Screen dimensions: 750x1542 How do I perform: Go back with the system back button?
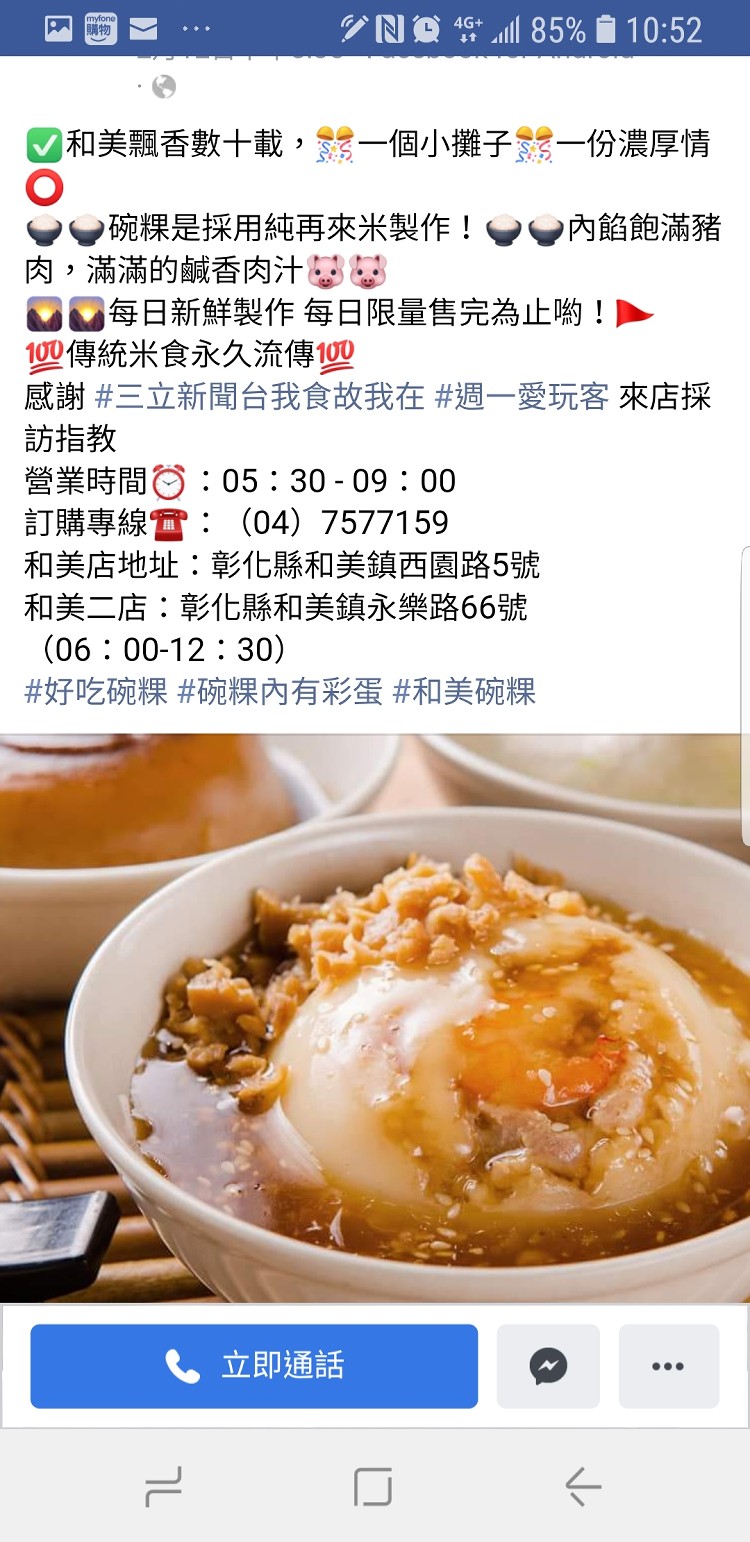[583, 1487]
